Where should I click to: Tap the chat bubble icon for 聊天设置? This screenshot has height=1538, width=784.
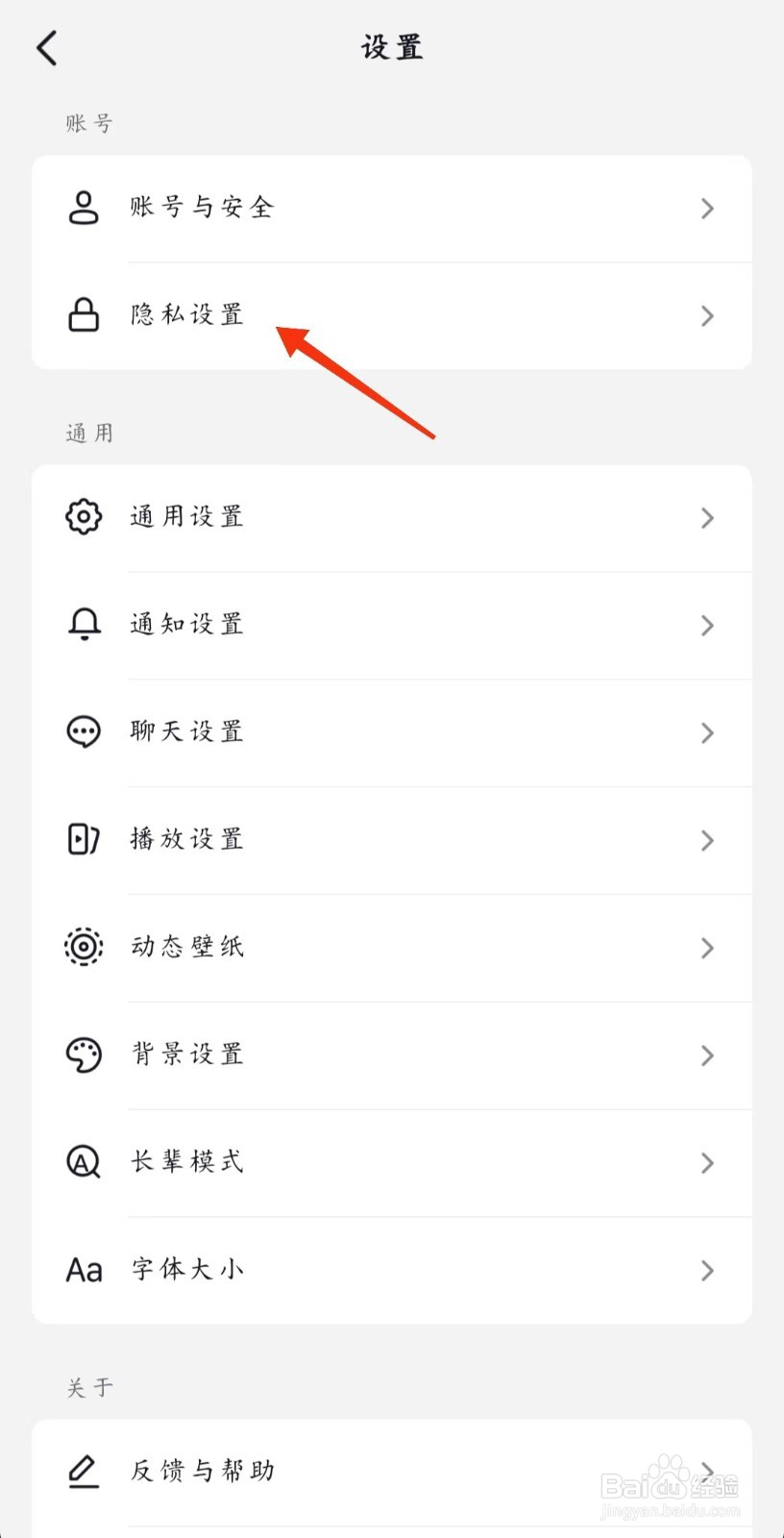[x=84, y=732]
